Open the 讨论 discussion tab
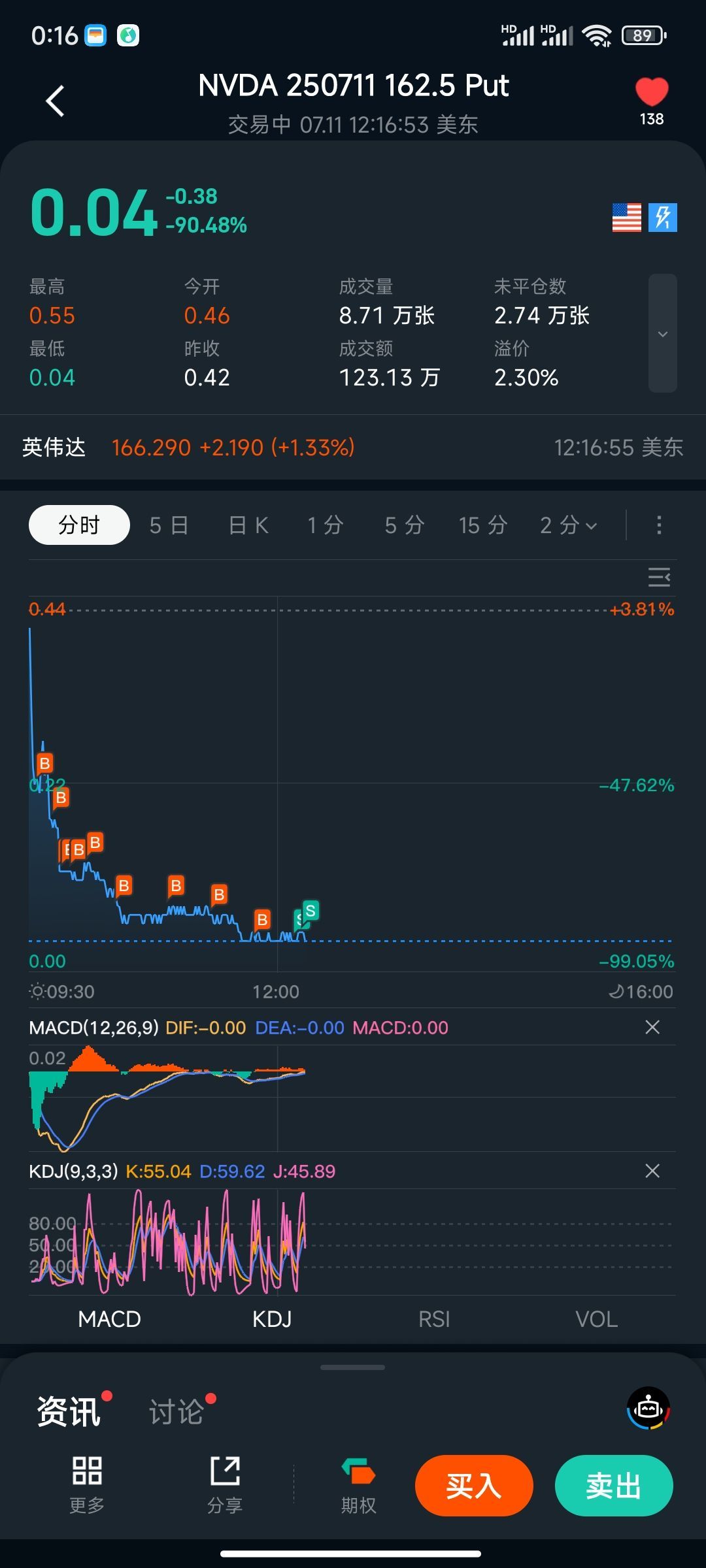 pyautogui.click(x=176, y=1411)
